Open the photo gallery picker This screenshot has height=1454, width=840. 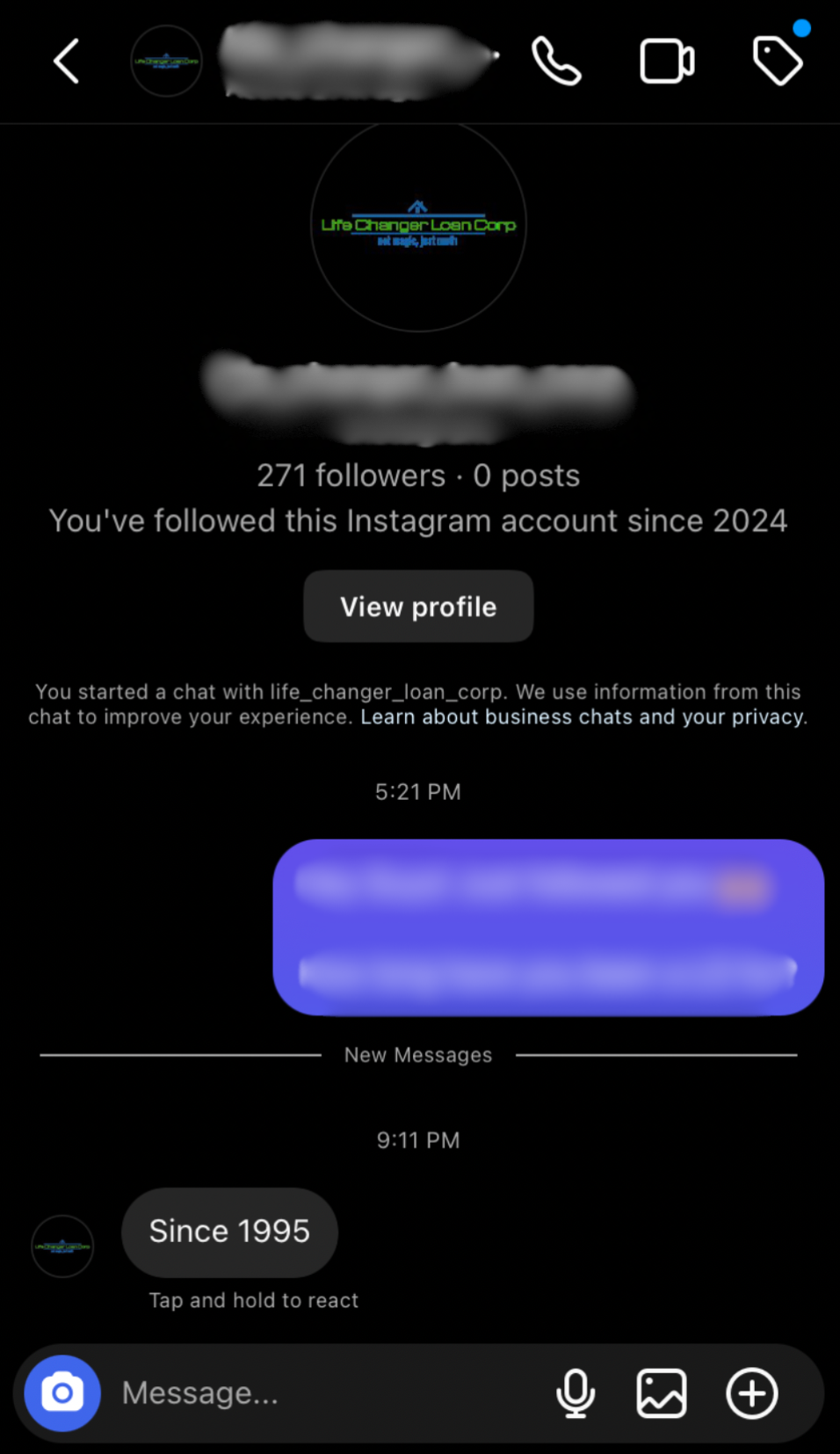[662, 1393]
